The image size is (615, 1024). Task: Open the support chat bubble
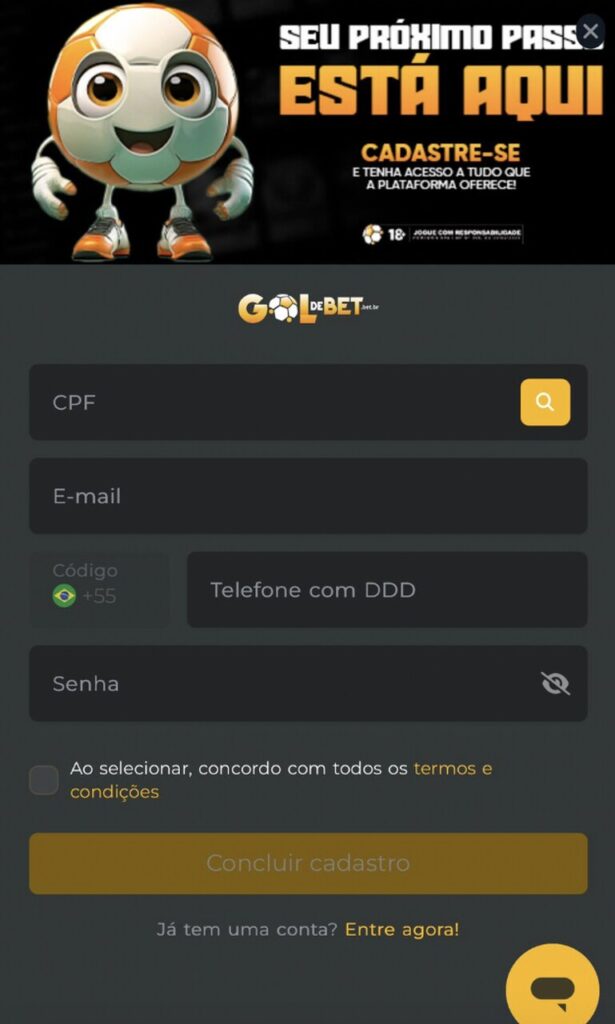[x=552, y=988]
